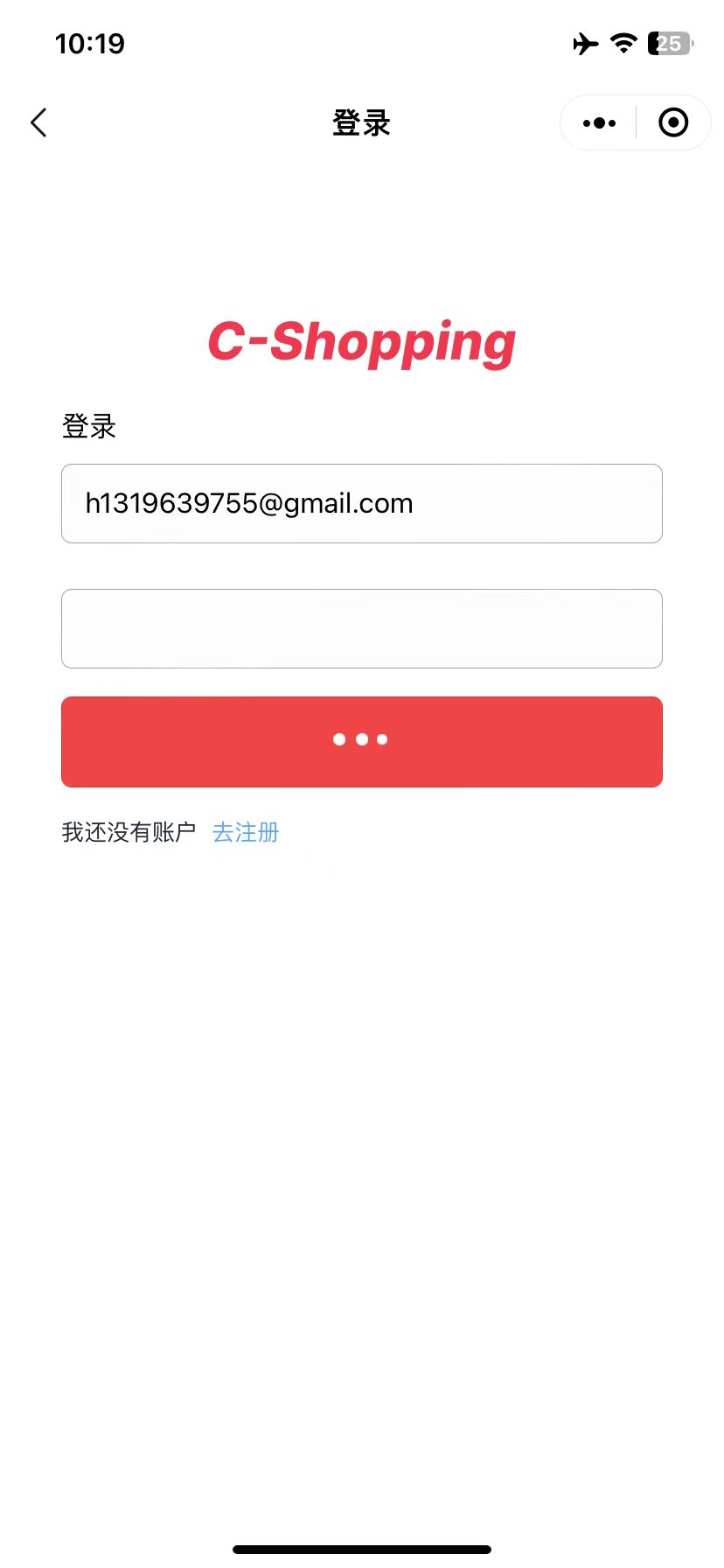Open the mini program three-dot menu

coord(599,122)
